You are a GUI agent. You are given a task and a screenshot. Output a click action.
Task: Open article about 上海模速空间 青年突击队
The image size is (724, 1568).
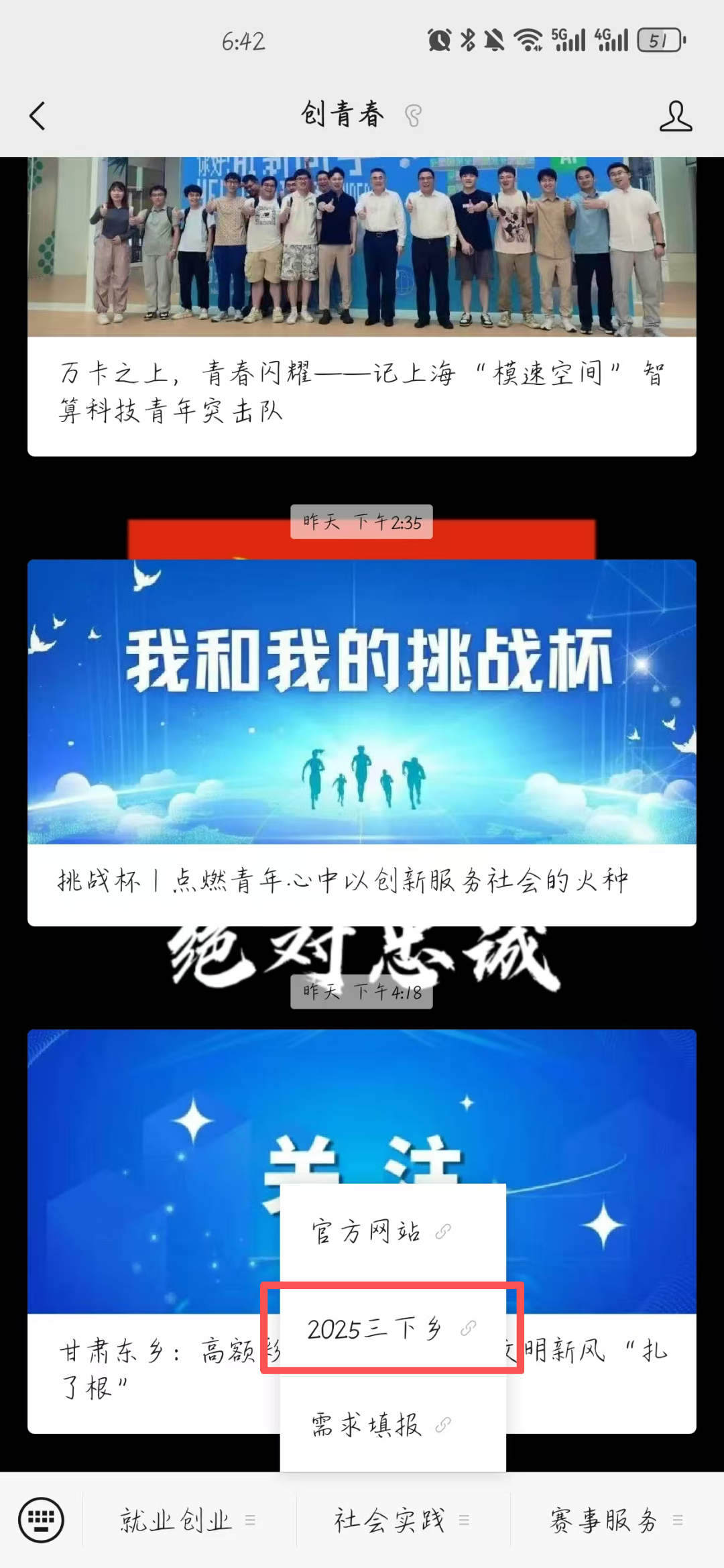361,391
